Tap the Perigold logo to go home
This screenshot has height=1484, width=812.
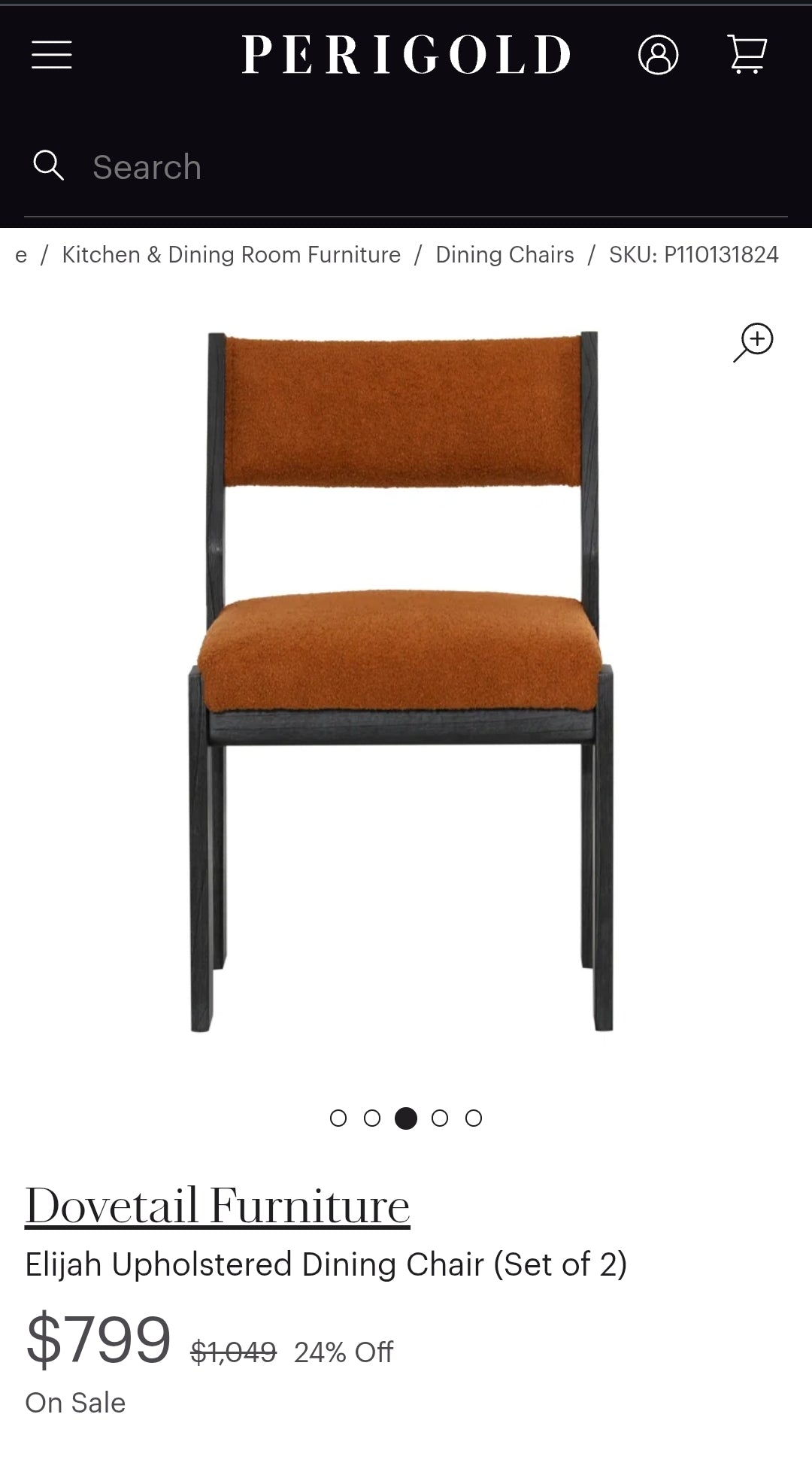pyautogui.click(x=406, y=55)
